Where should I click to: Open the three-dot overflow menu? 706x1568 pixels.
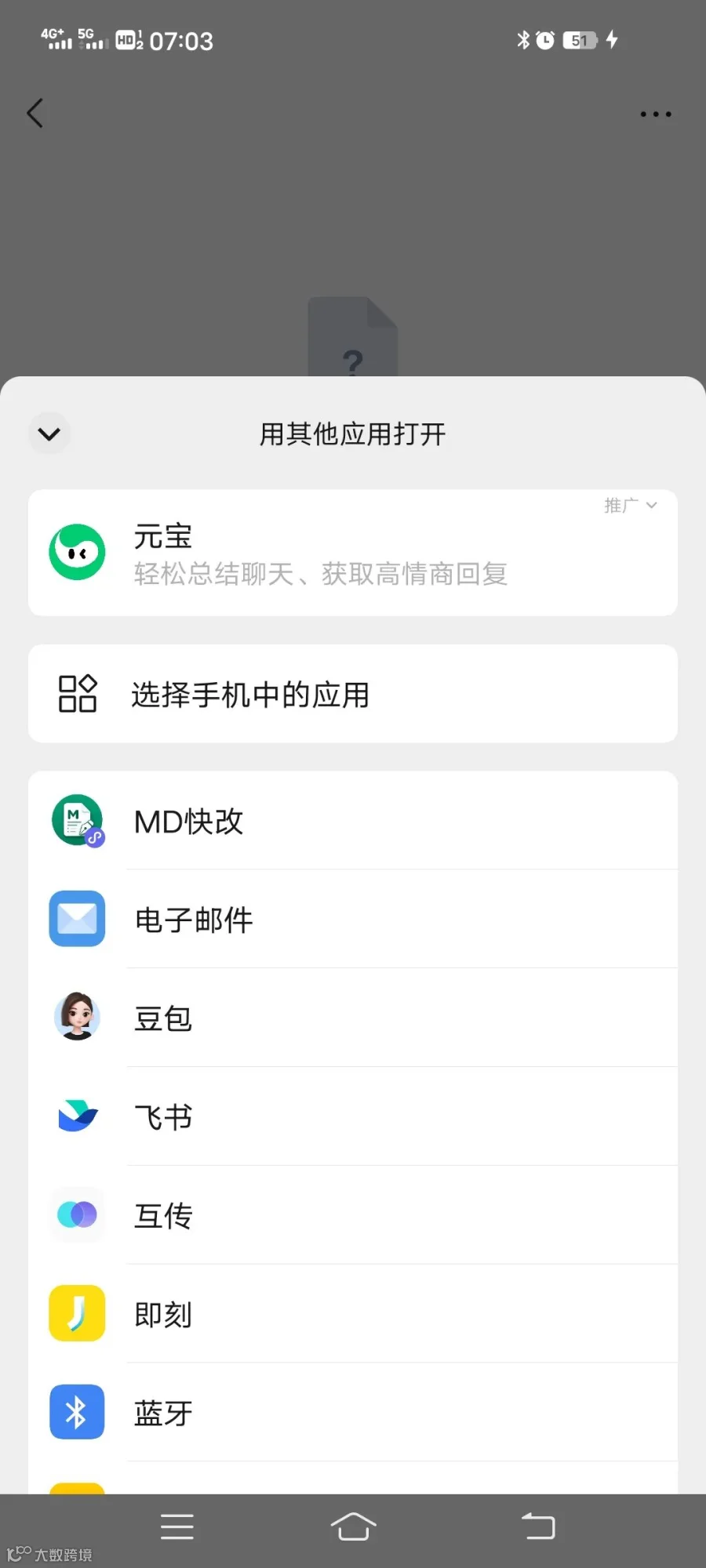pyautogui.click(x=656, y=114)
